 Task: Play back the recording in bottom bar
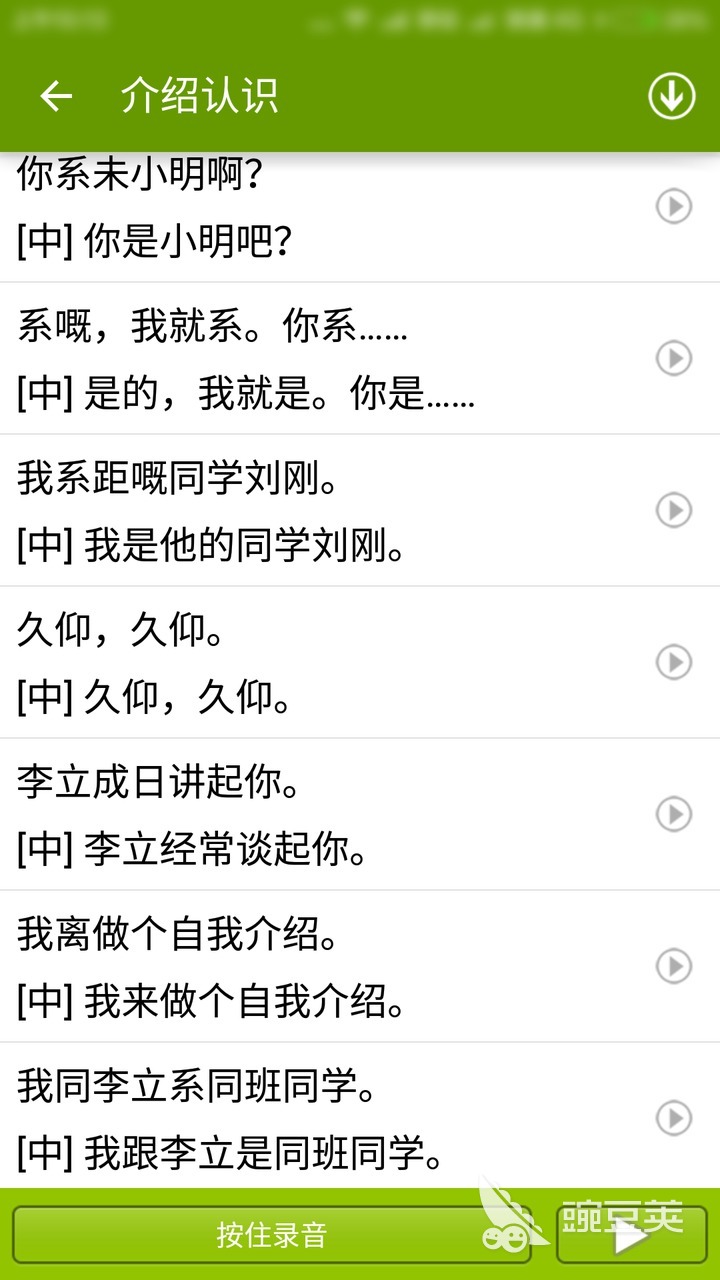[631, 1236]
